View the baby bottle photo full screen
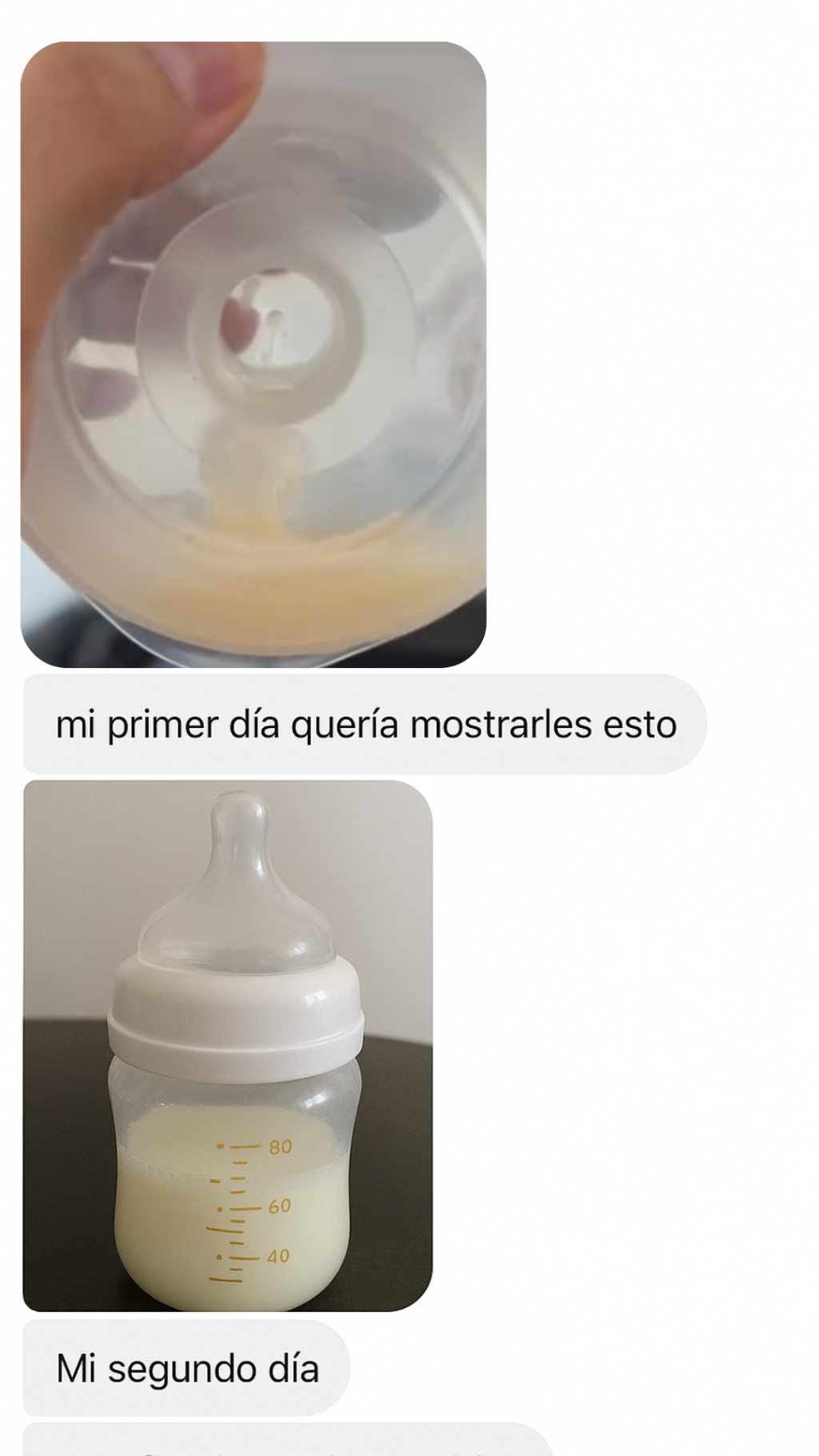The width and height of the screenshot is (819, 1456). (x=228, y=1045)
